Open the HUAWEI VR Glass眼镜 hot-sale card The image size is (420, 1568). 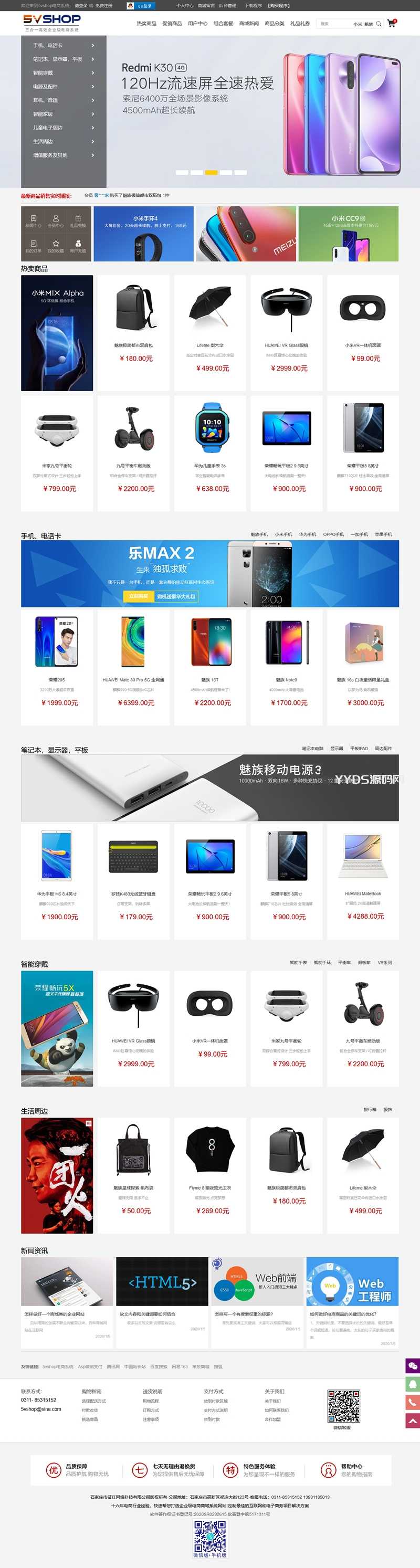tap(286, 332)
